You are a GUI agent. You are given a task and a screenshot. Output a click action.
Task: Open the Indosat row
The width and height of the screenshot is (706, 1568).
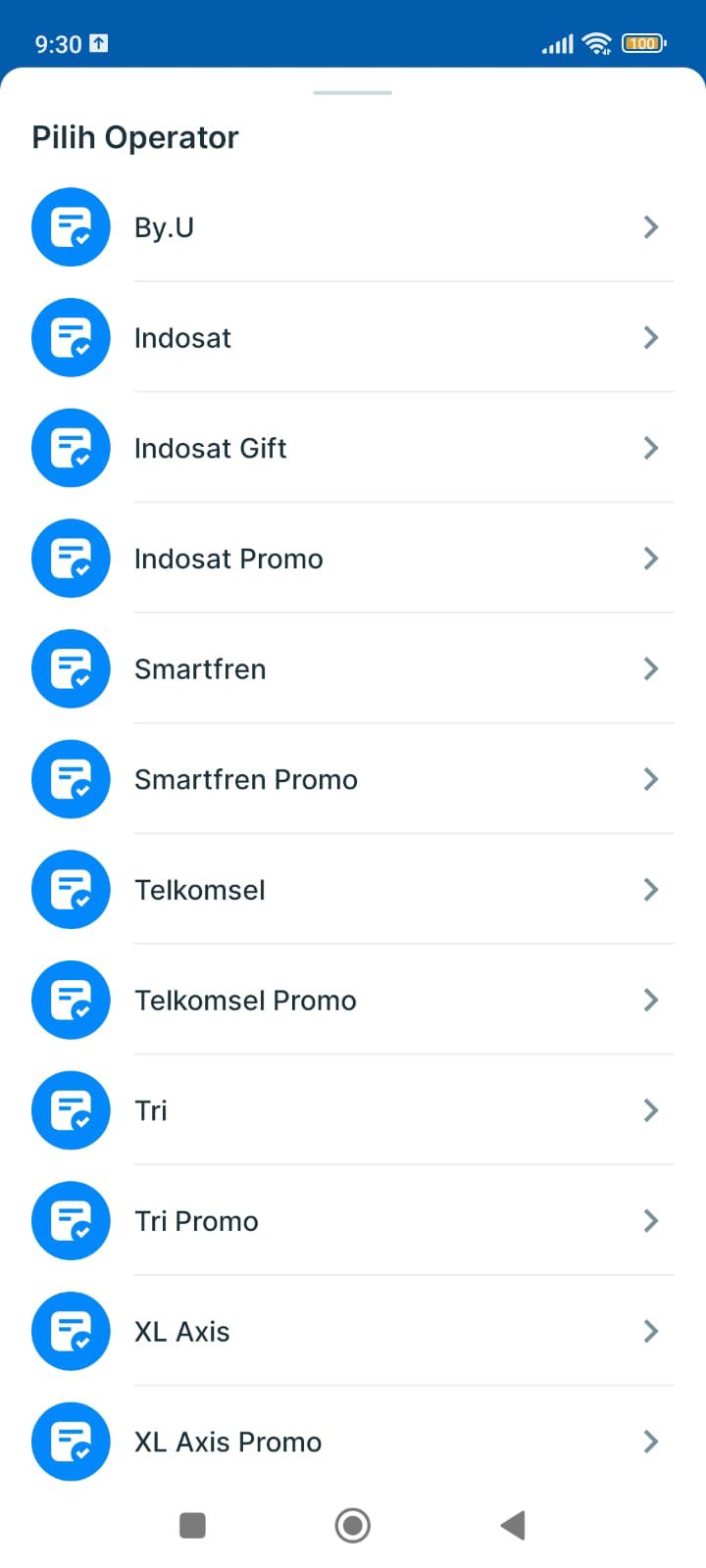(x=353, y=338)
